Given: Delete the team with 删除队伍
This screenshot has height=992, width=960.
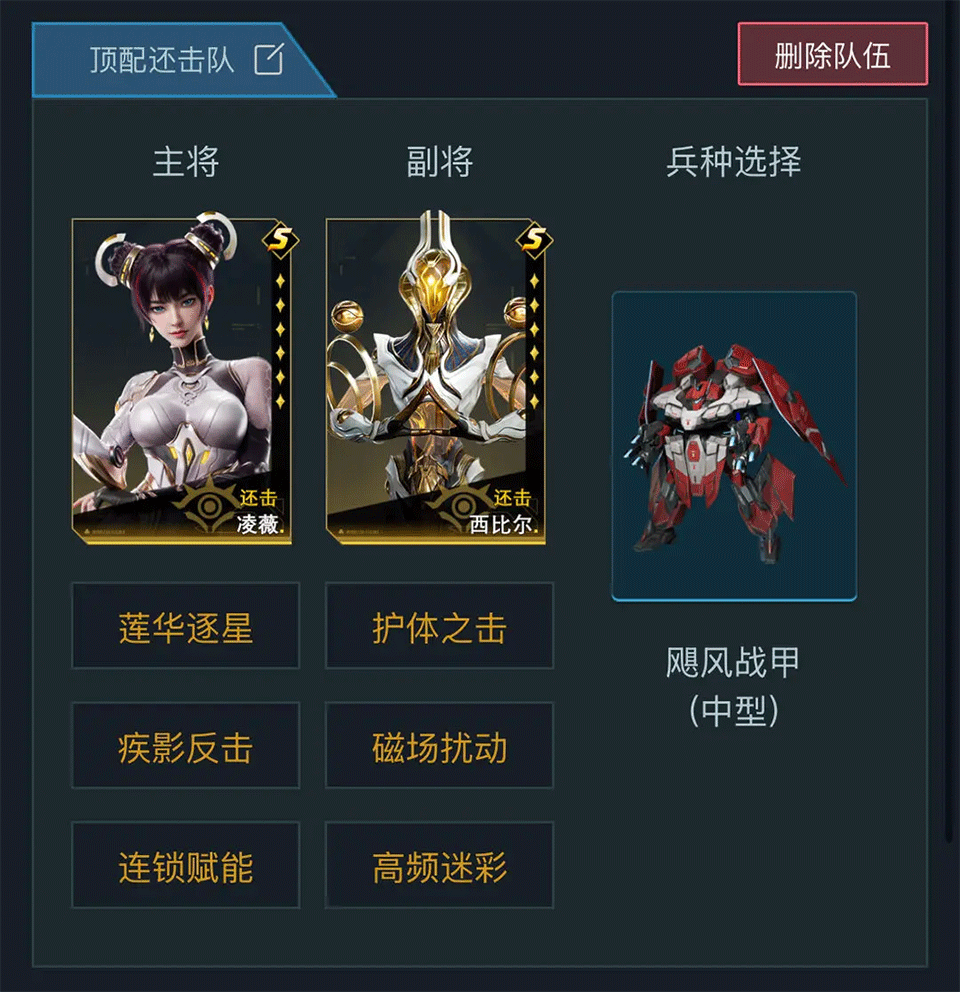Looking at the screenshot, I should point(832,55).
